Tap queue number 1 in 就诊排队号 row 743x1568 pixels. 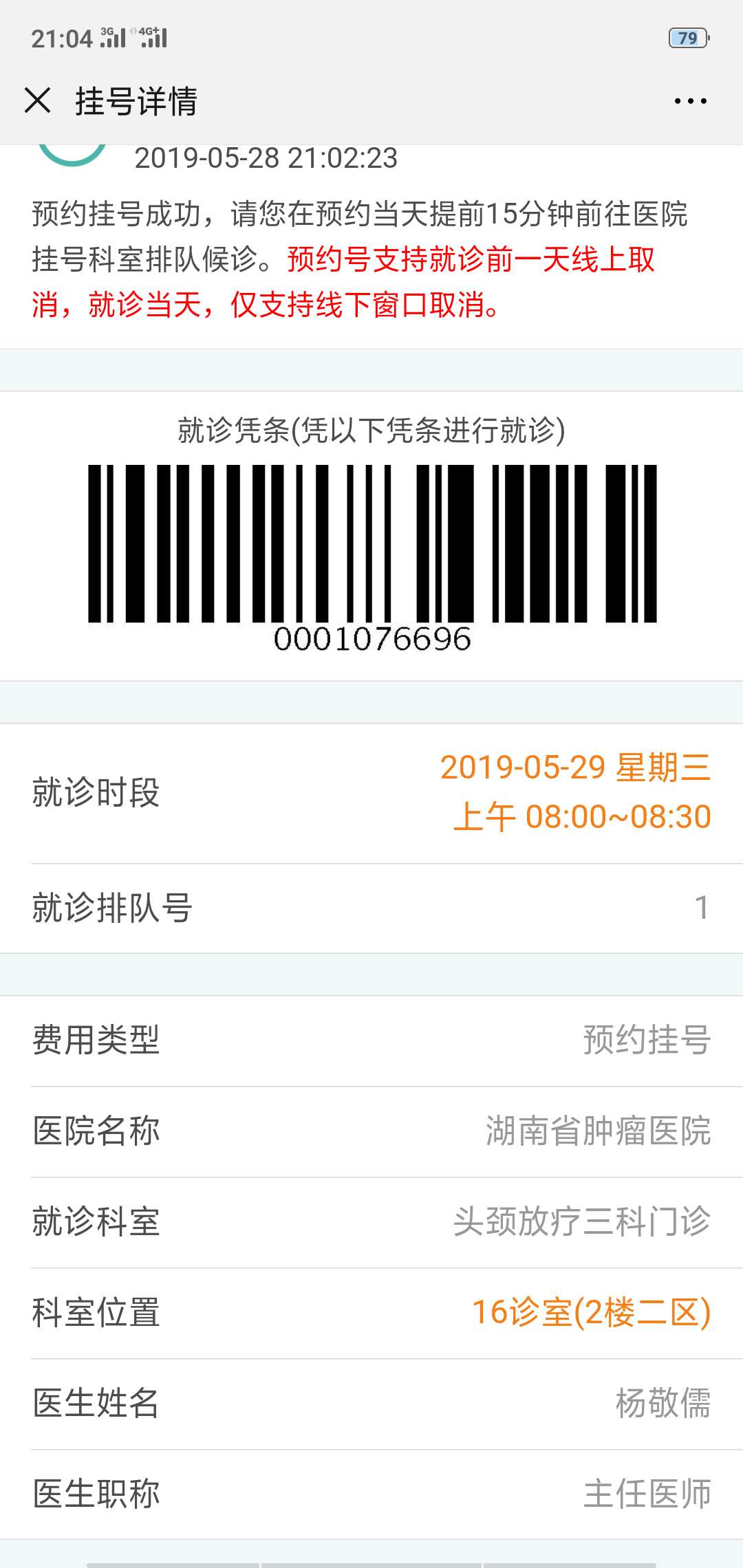pyautogui.click(x=702, y=908)
